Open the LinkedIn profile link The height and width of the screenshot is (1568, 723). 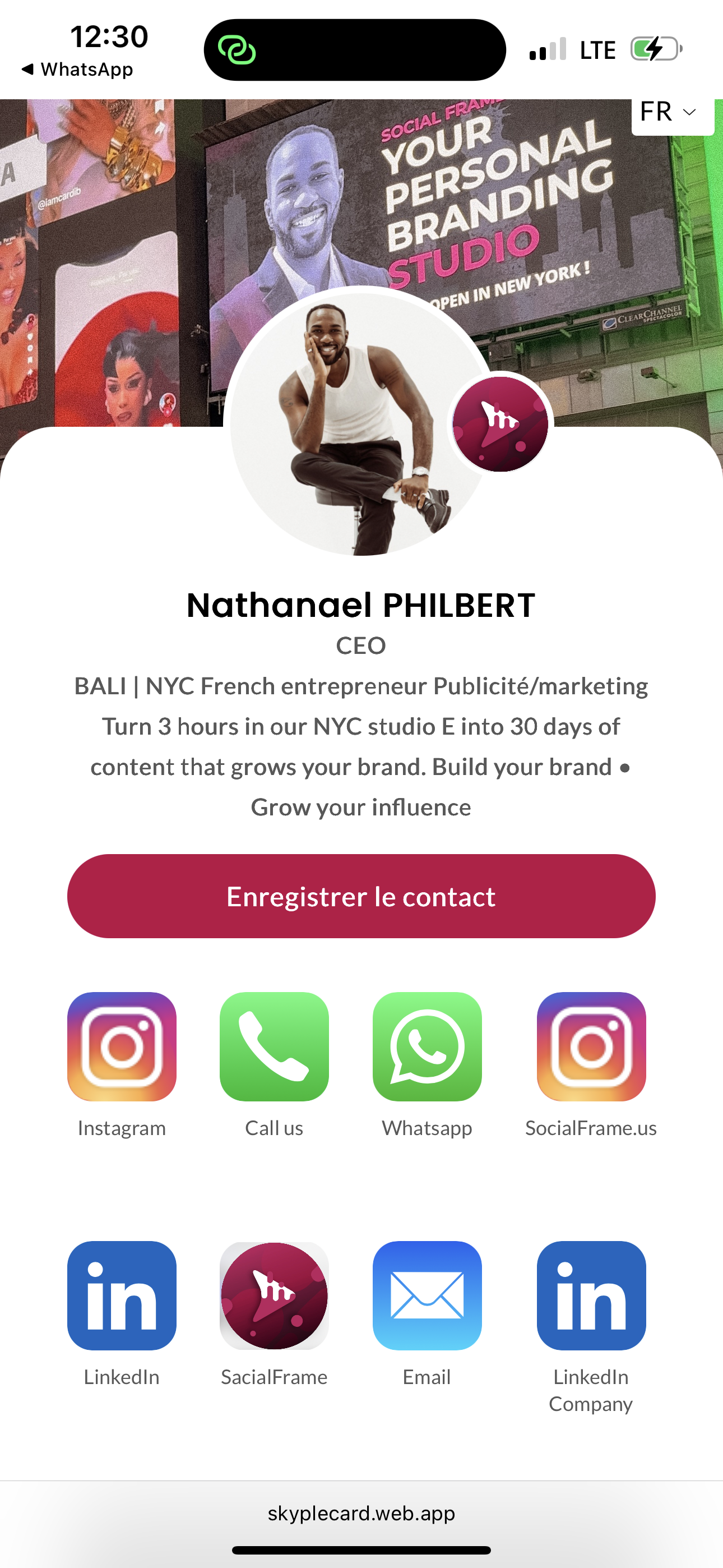pyautogui.click(x=122, y=1295)
